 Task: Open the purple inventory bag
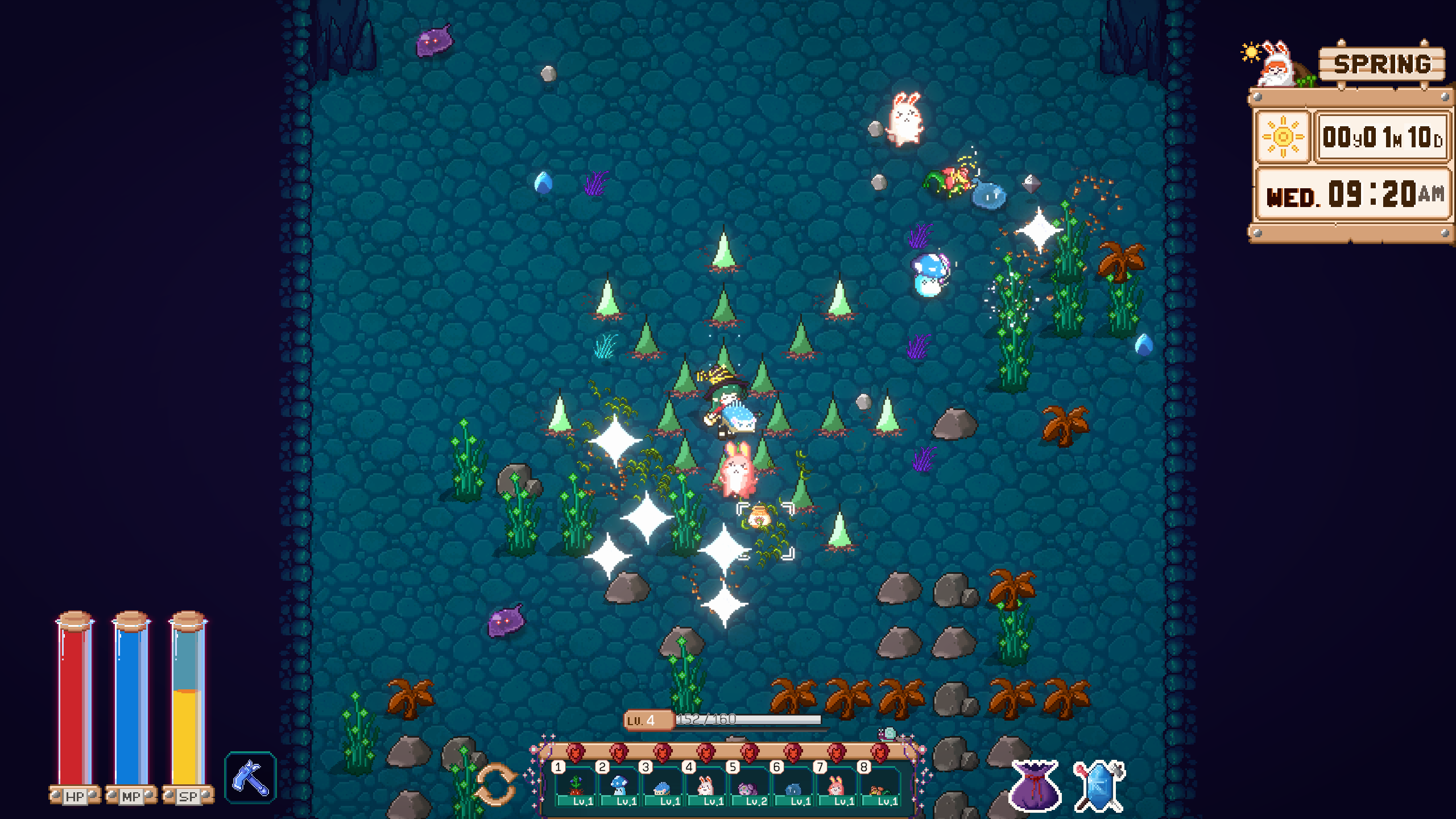1035,785
